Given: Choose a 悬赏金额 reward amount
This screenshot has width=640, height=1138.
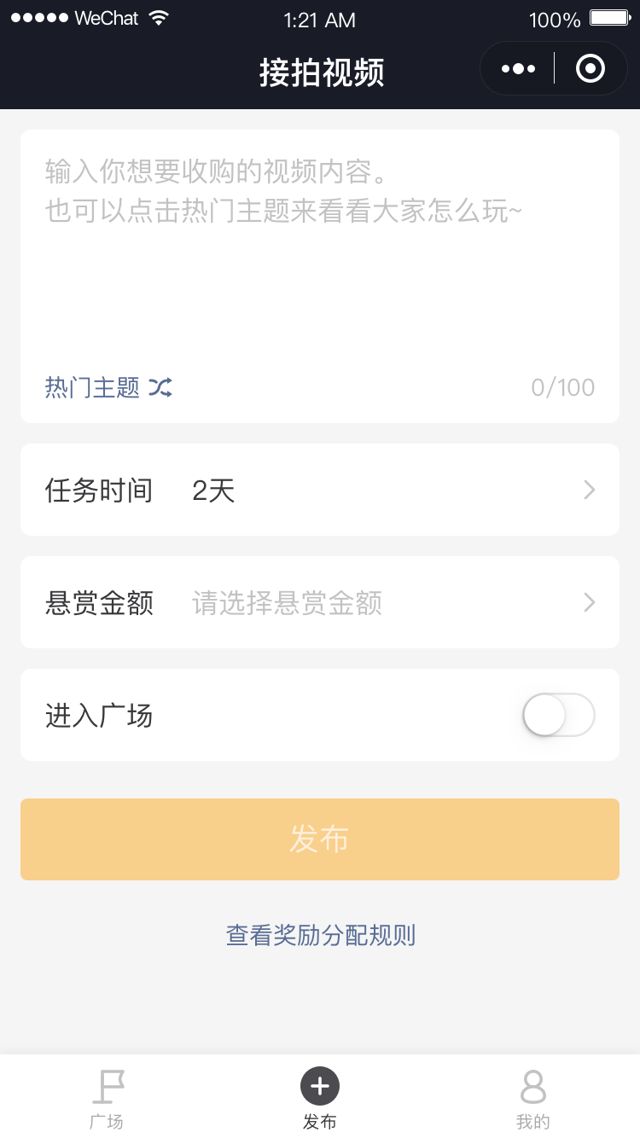Looking at the screenshot, I should [x=320, y=603].
